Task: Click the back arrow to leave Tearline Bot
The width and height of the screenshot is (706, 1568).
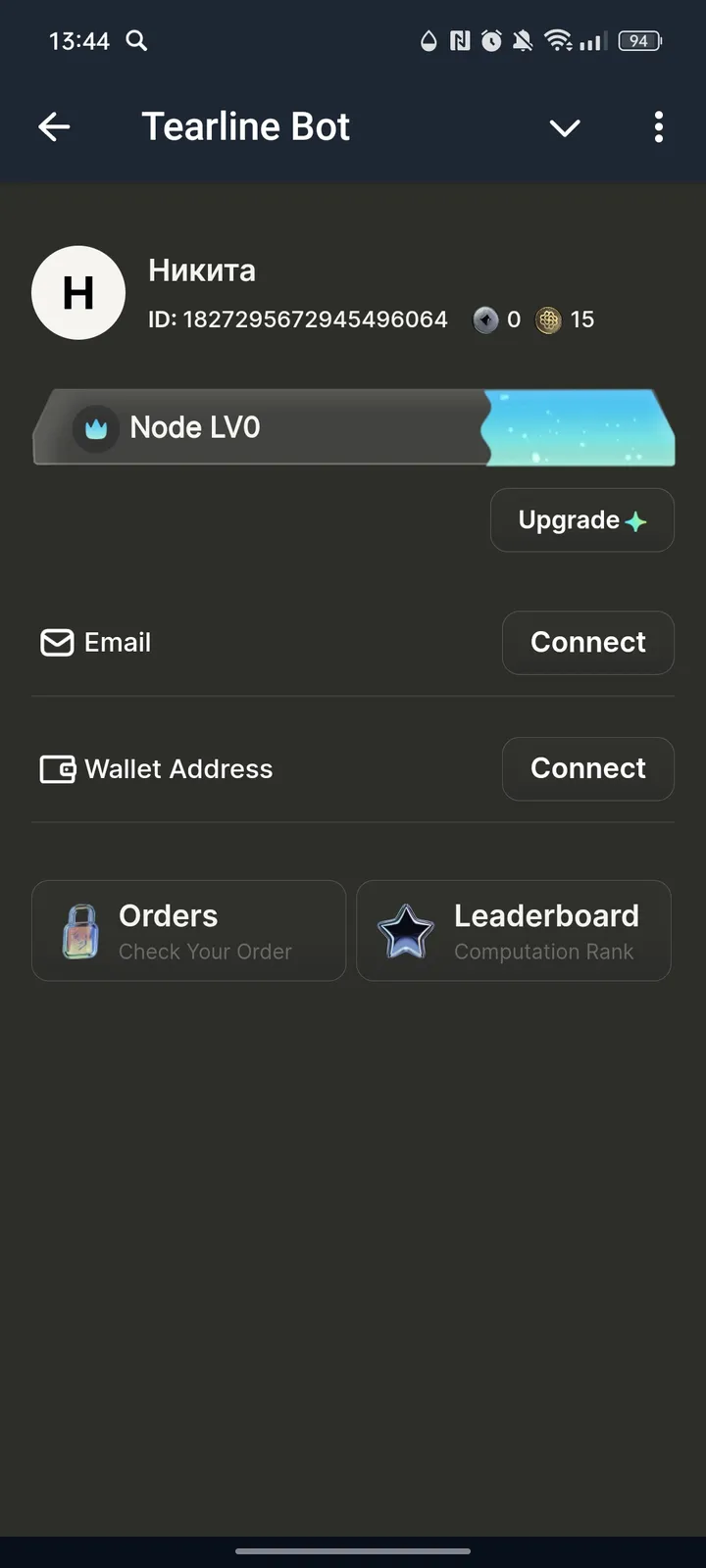Action: click(x=54, y=126)
